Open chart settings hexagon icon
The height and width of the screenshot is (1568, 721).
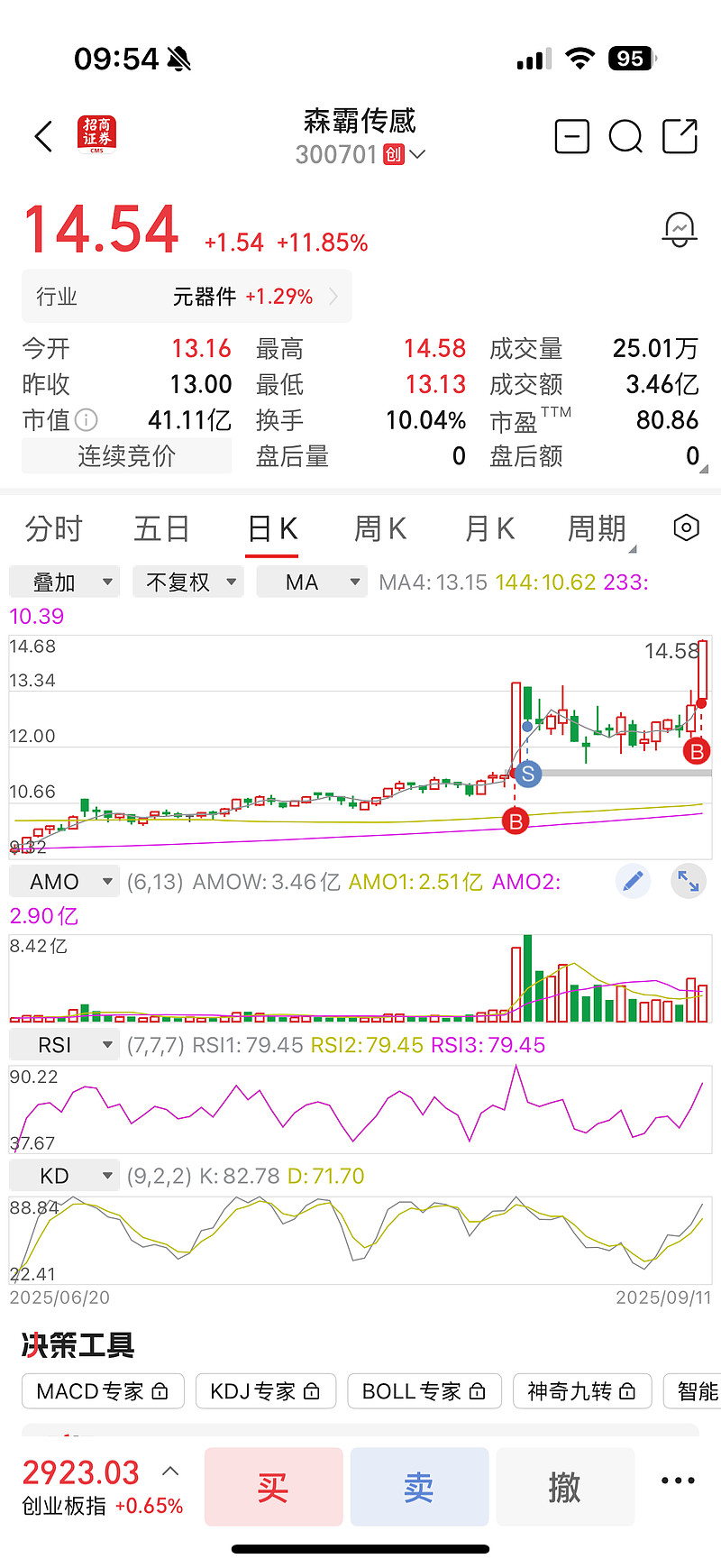point(687,527)
